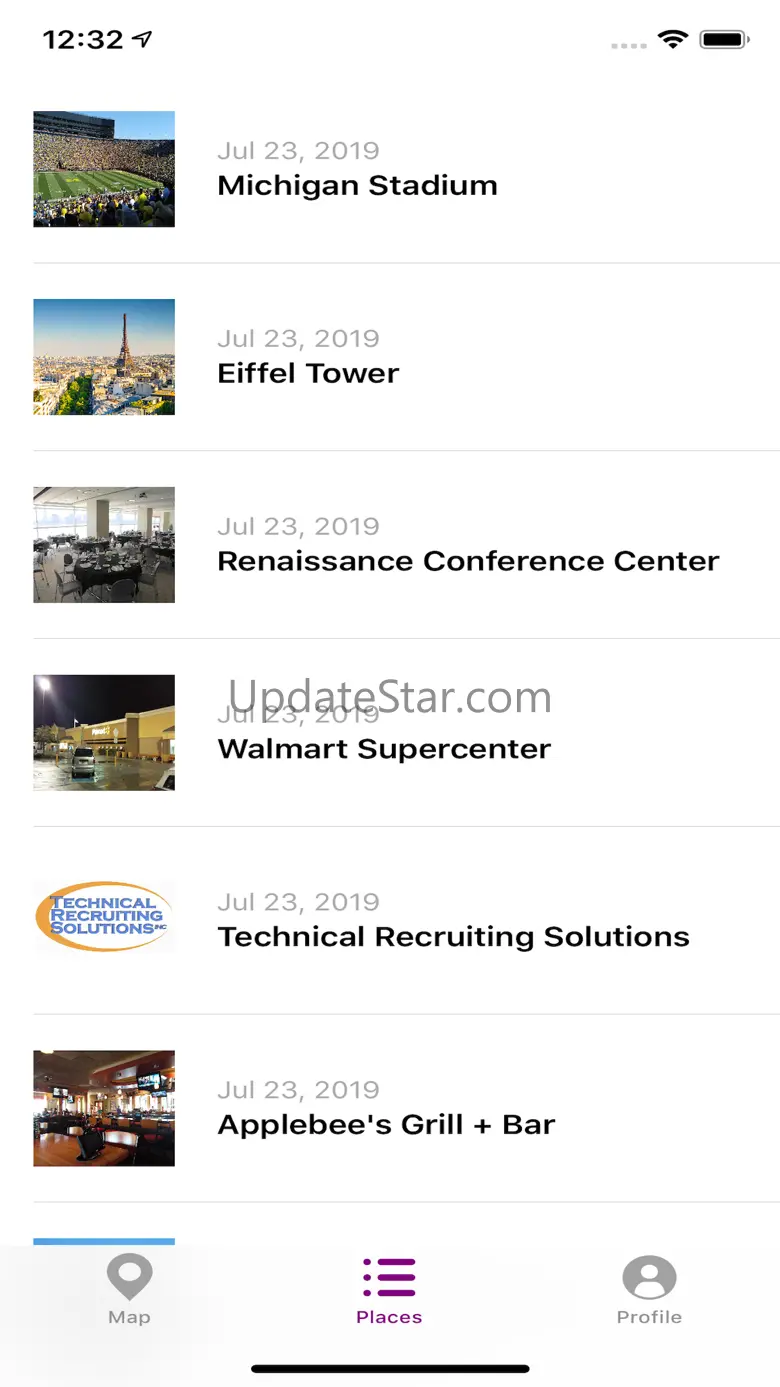Open the Michigan Stadium entry
The height and width of the screenshot is (1387, 780).
click(357, 185)
